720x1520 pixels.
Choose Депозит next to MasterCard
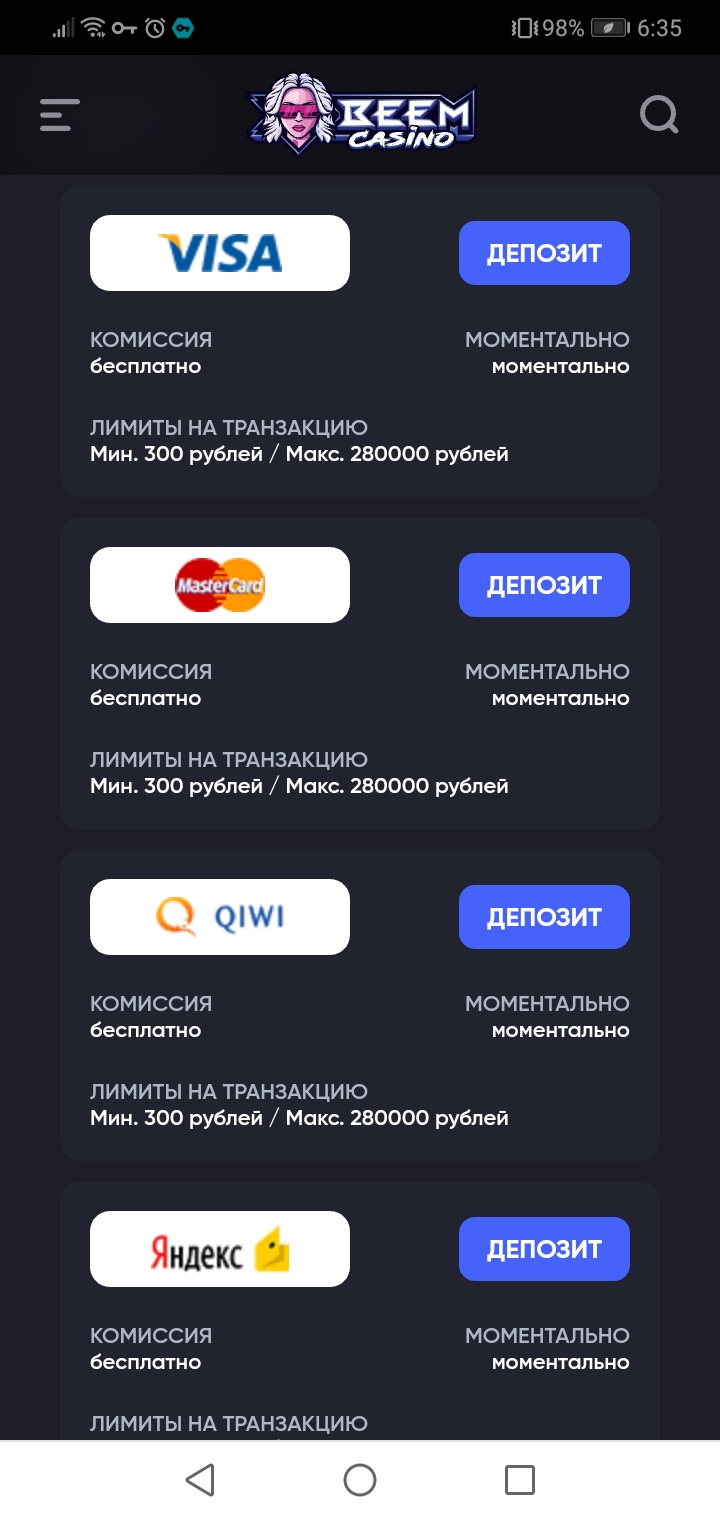[544, 585]
